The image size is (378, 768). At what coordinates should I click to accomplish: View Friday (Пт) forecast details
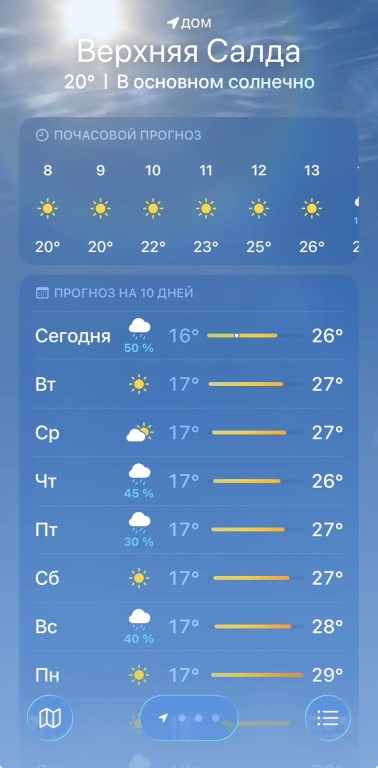pyautogui.click(x=189, y=530)
